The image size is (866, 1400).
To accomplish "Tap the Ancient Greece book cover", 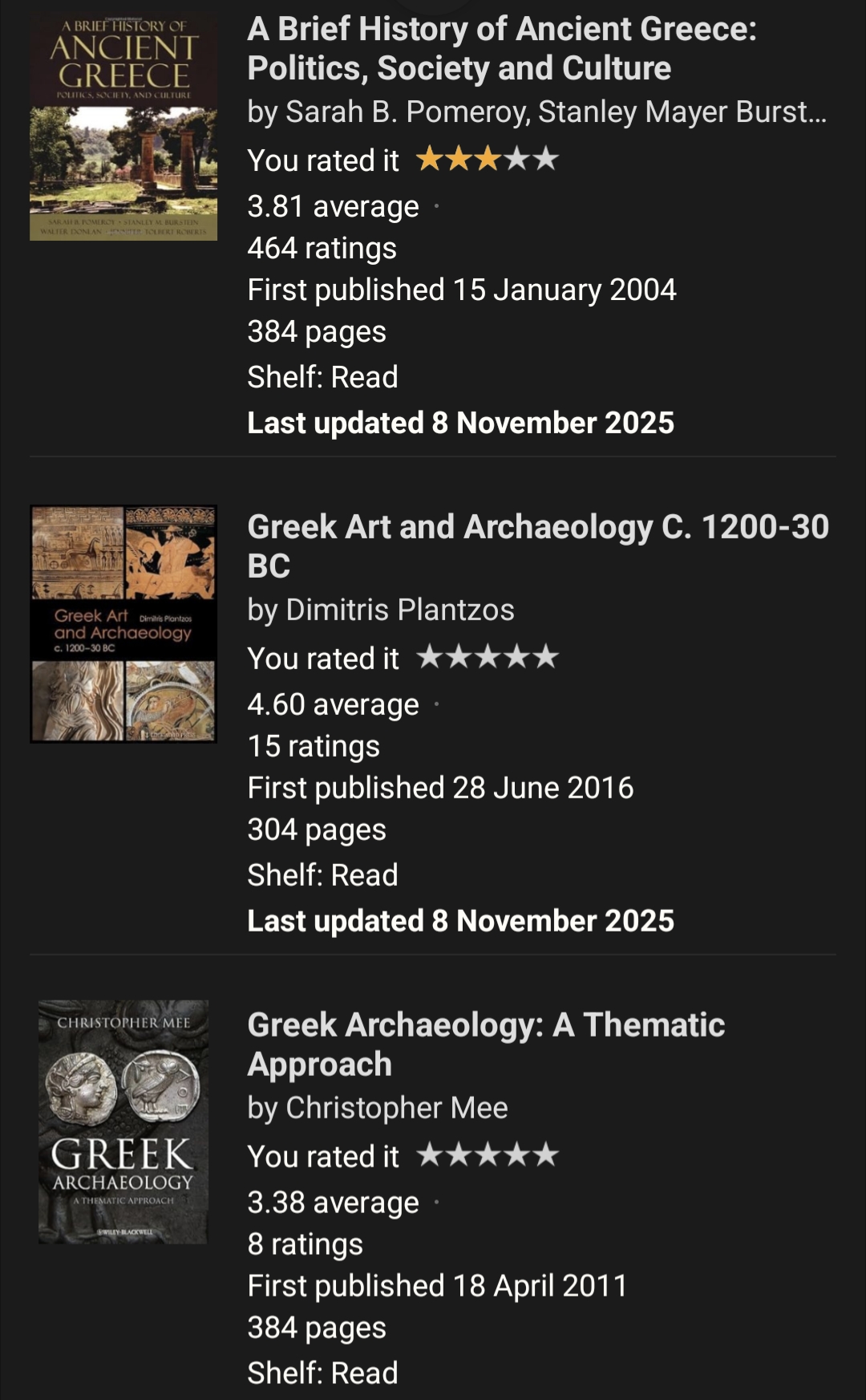I will pos(123,128).
